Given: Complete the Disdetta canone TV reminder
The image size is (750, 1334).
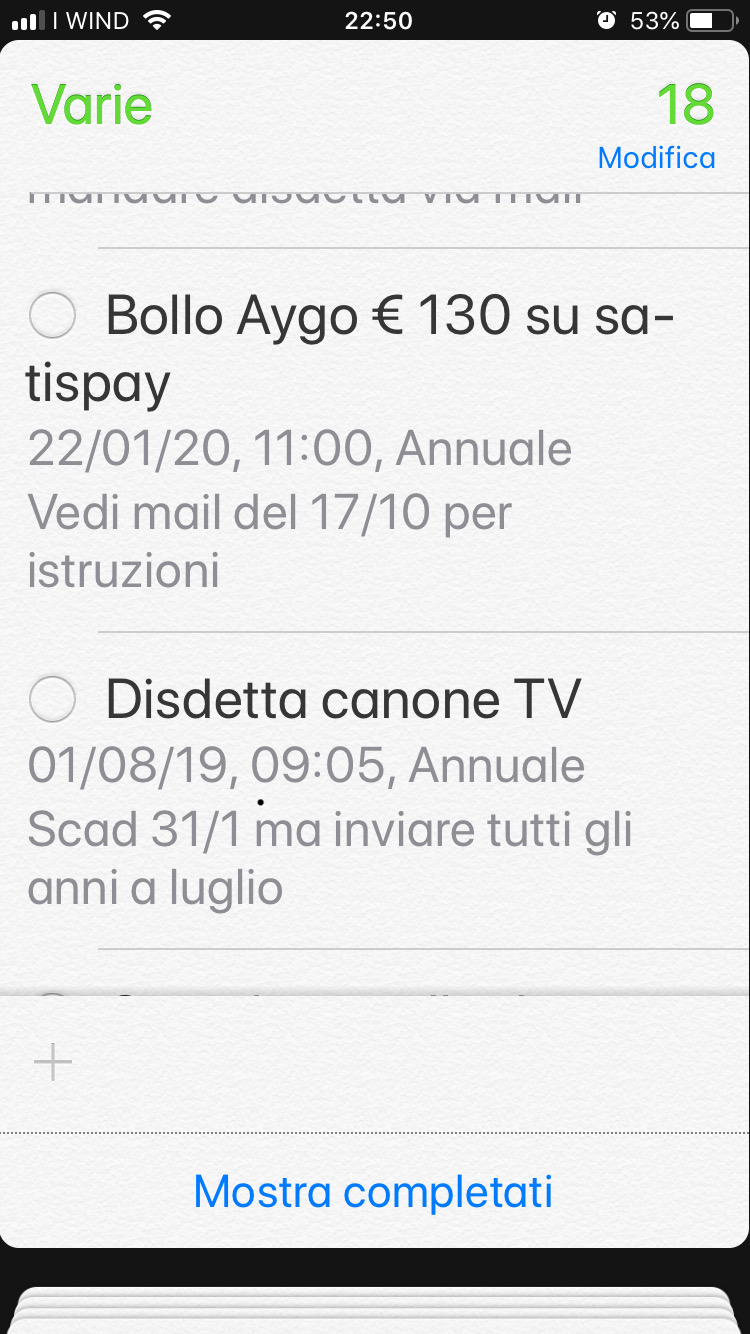Looking at the screenshot, I should click(x=52, y=698).
